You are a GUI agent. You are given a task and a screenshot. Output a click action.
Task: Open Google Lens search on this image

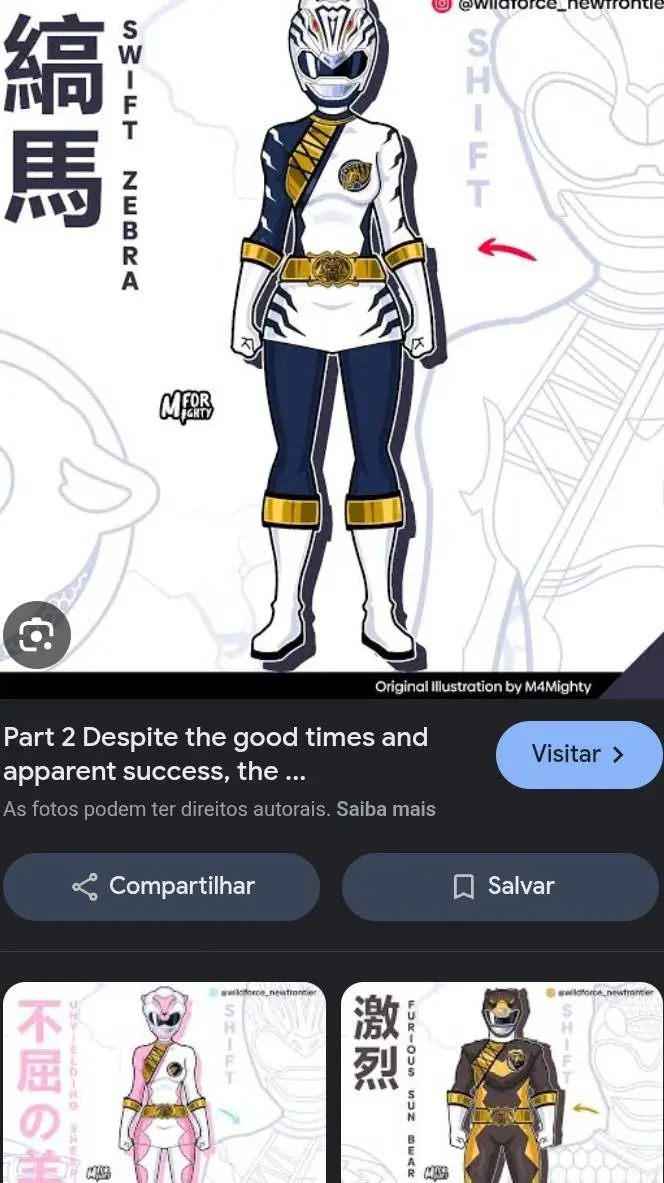[x=36, y=635]
